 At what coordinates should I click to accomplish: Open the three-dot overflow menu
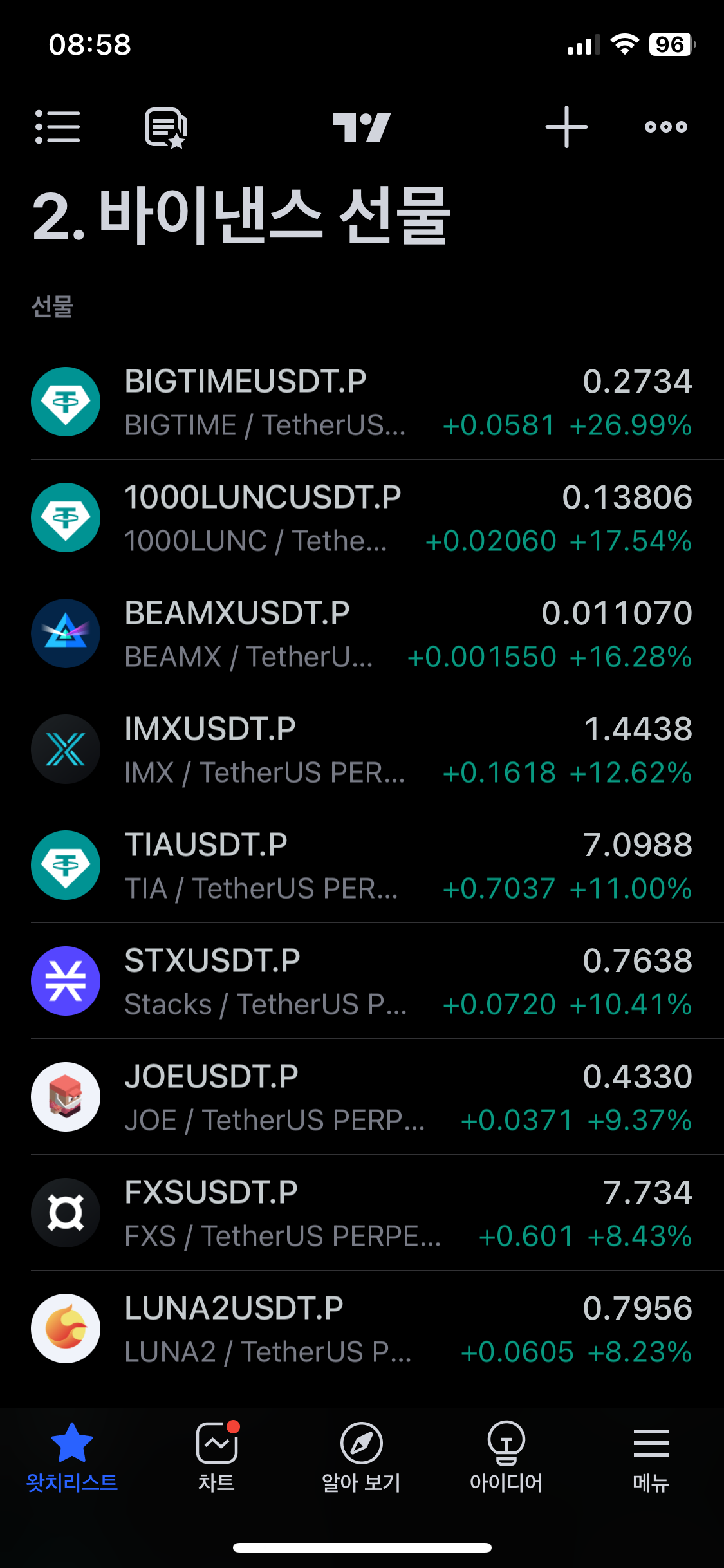click(x=666, y=127)
